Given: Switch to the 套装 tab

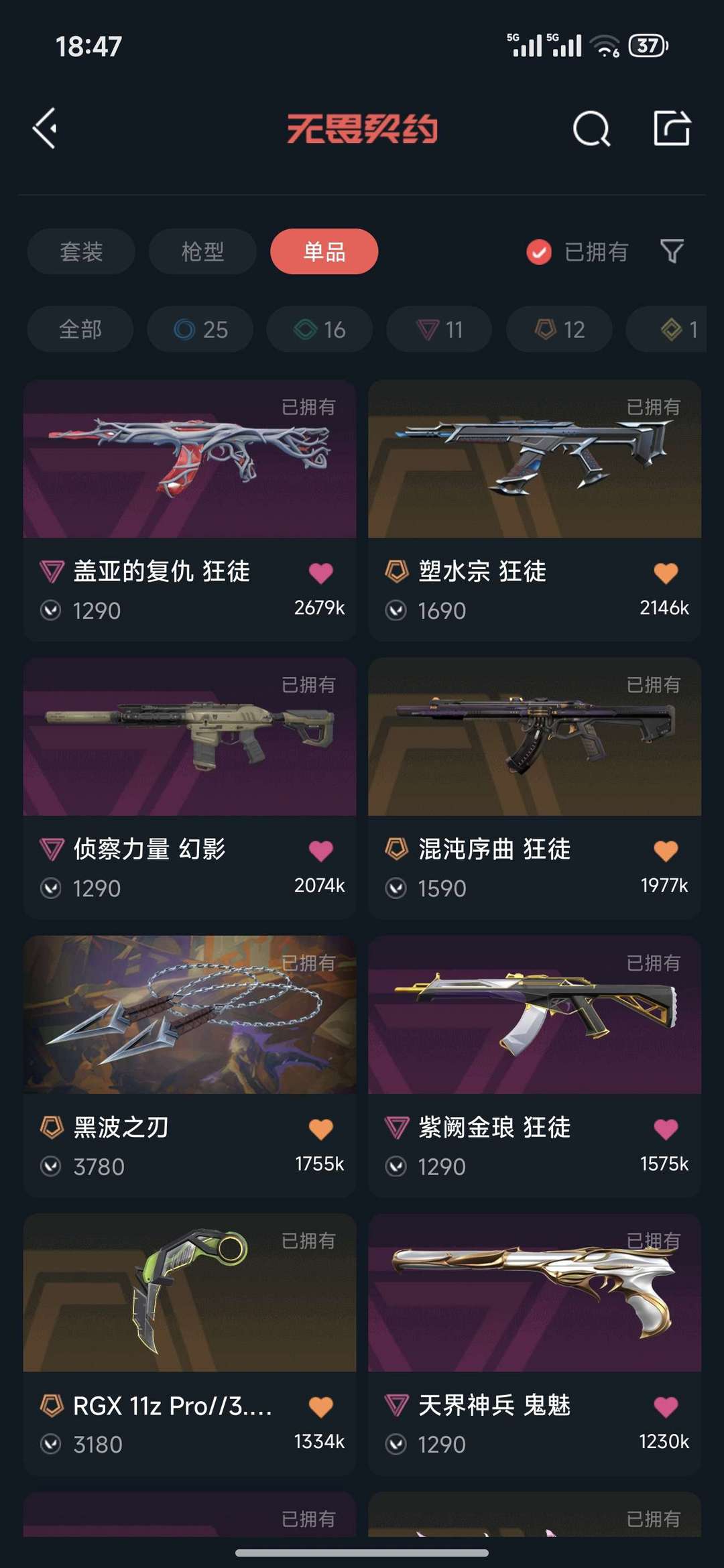Looking at the screenshot, I should (81, 251).
